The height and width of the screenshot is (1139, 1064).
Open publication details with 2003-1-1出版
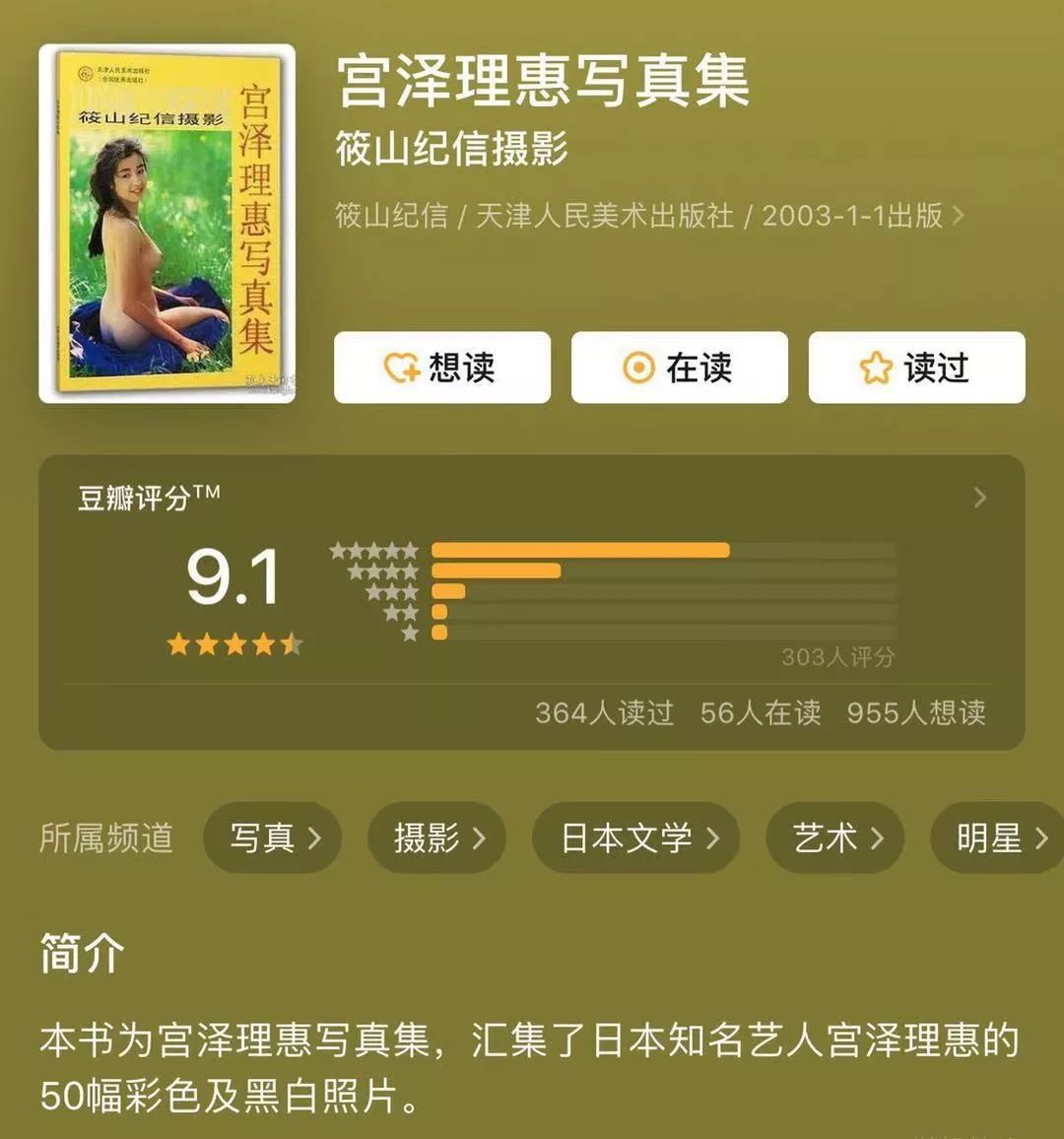[649, 216]
